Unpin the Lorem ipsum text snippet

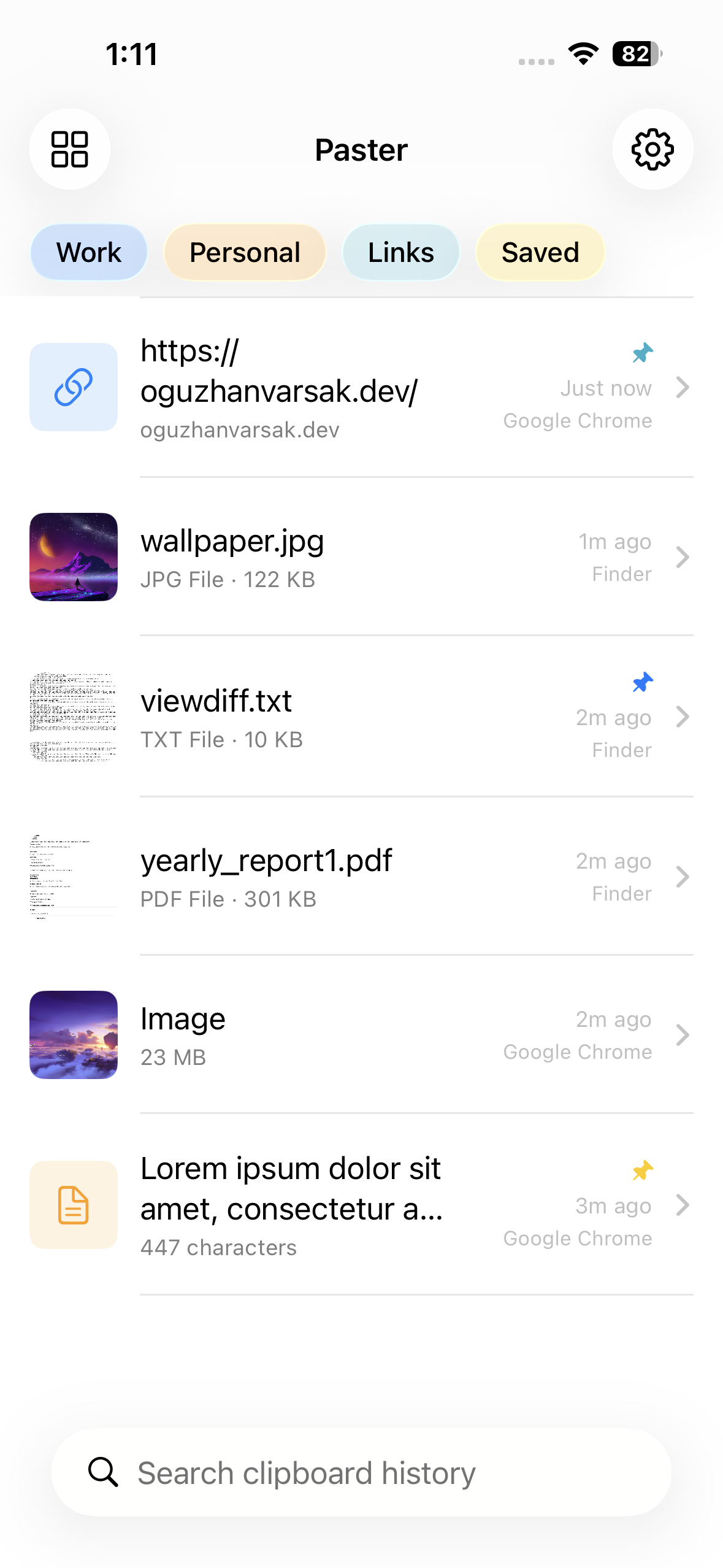641,1169
